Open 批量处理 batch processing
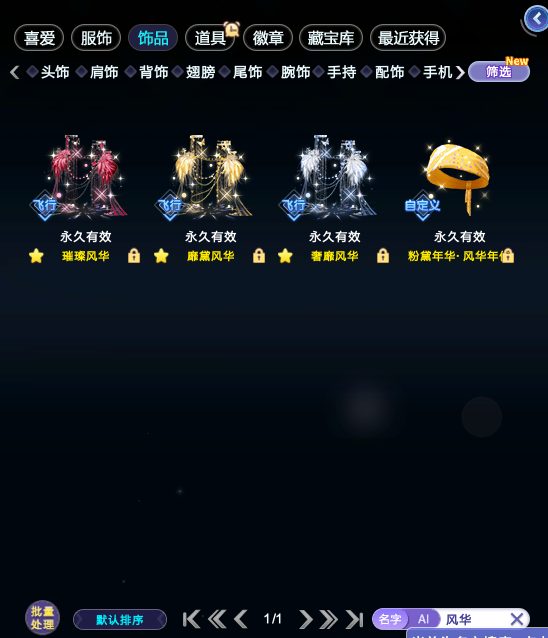 tap(42, 618)
